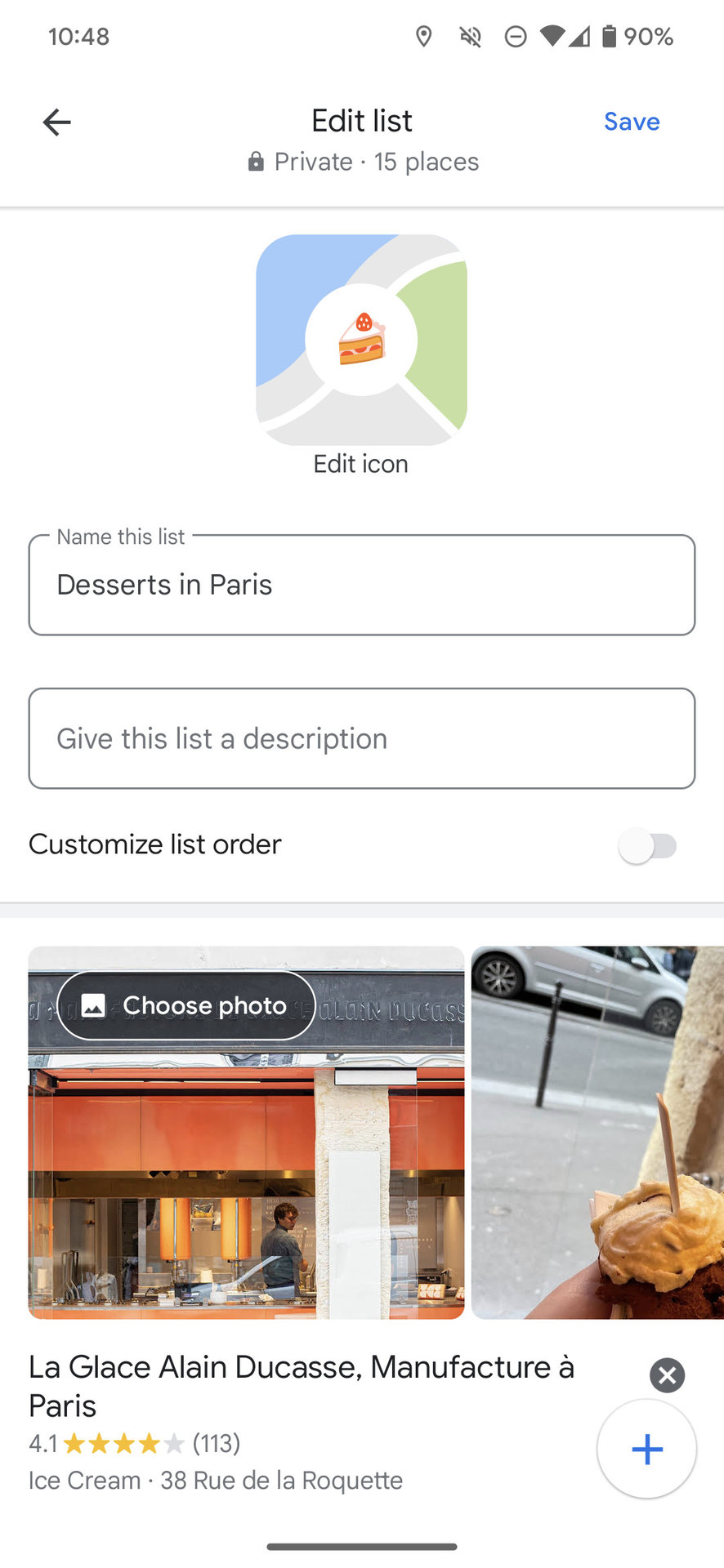Tap the list name field

(x=361, y=585)
